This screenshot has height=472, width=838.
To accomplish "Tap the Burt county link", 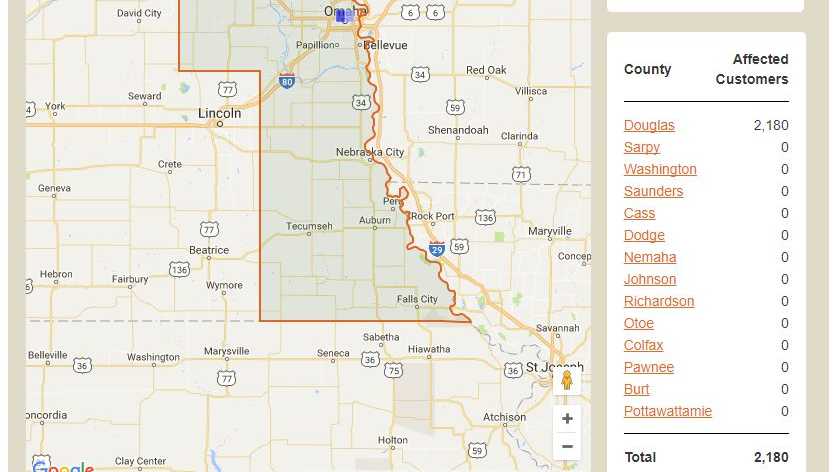I will pos(636,389).
